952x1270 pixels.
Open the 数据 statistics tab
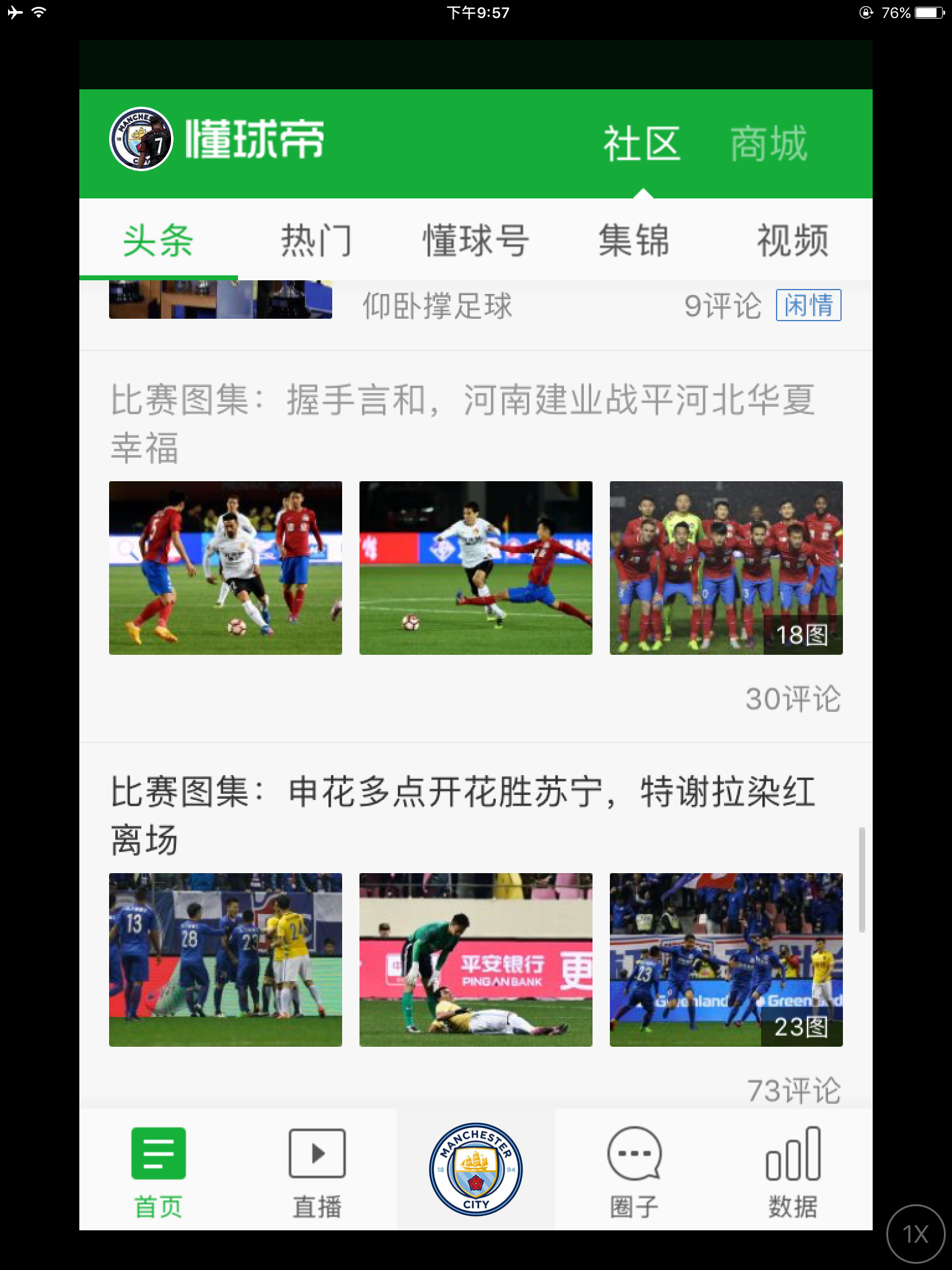(793, 1171)
